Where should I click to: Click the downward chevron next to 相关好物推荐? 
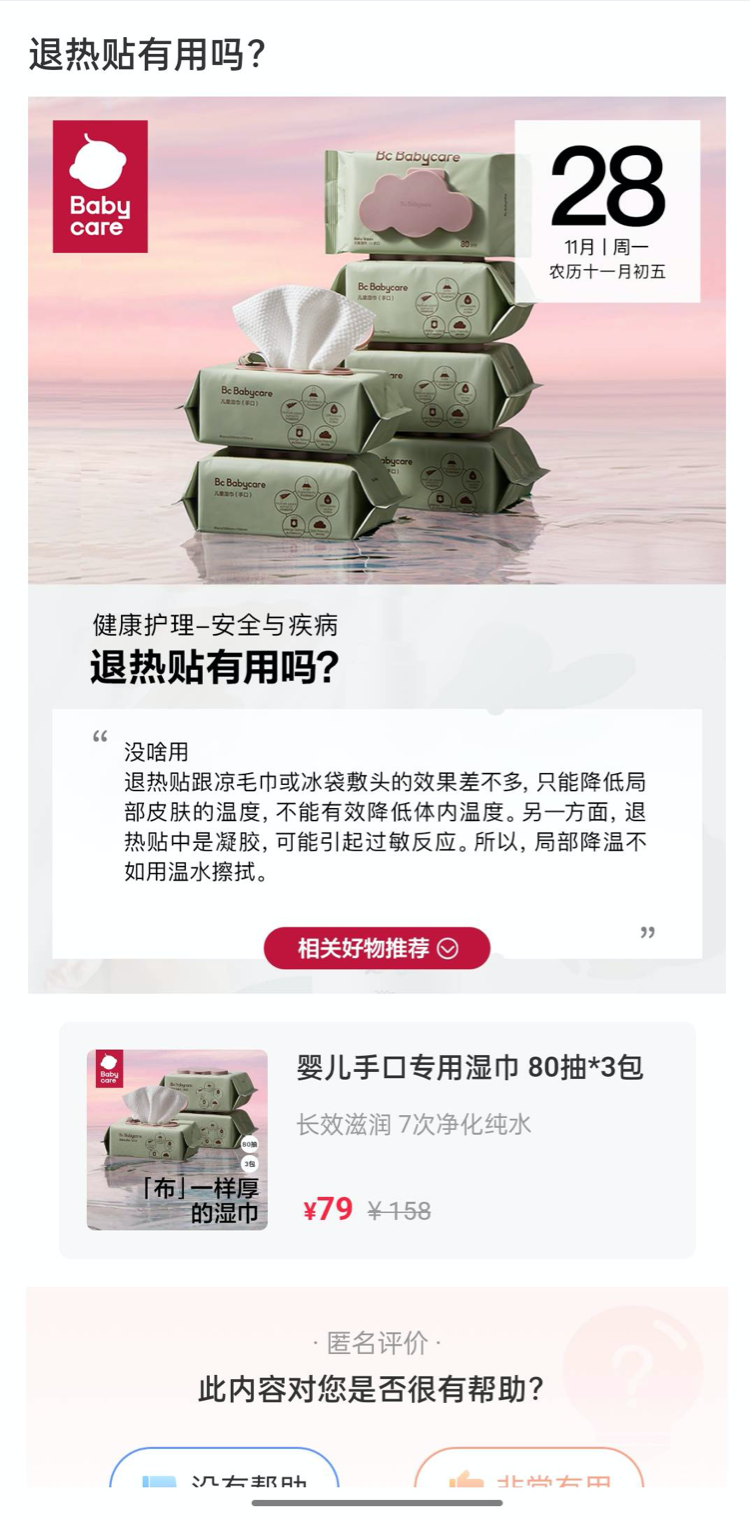click(x=449, y=948)
